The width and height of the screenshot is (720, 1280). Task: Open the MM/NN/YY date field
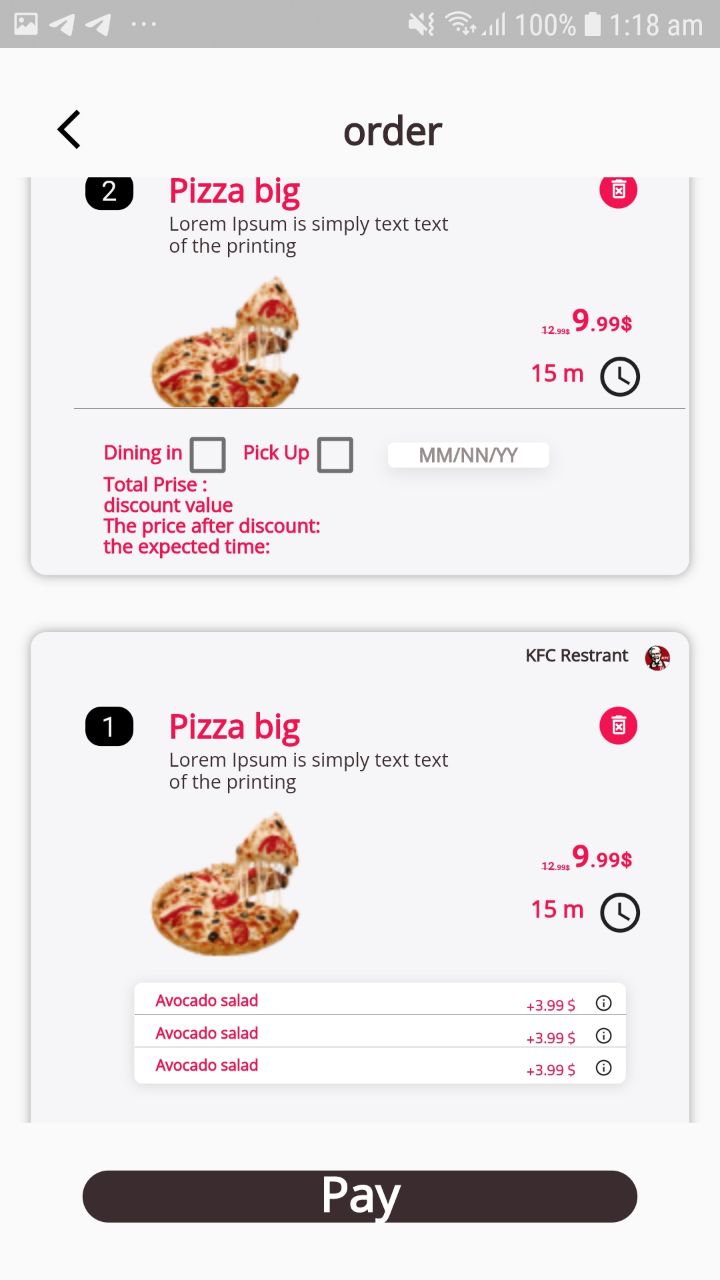(x=468, y=455)
